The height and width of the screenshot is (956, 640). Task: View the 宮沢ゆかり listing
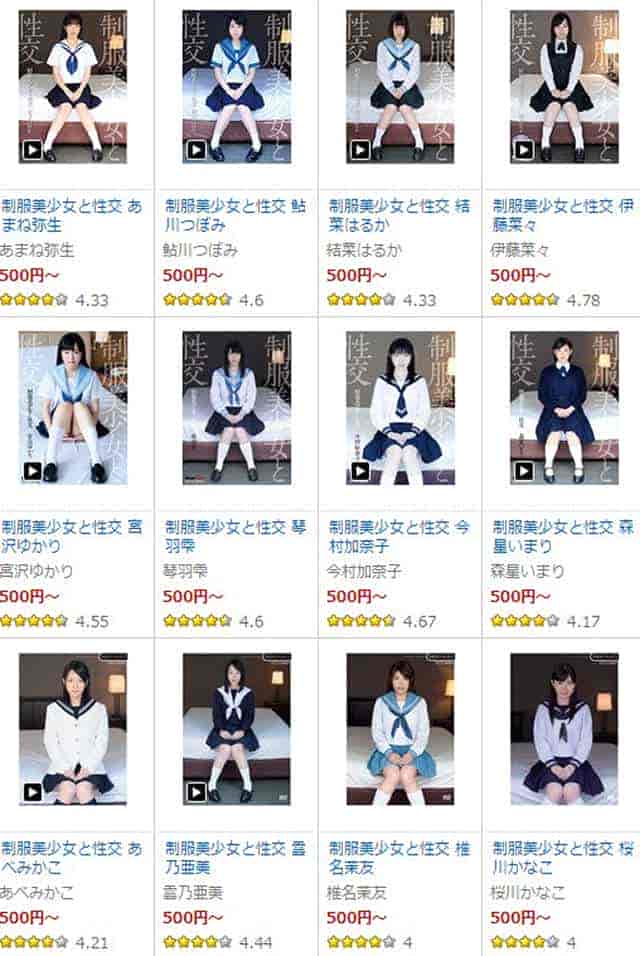click(72, 536)
